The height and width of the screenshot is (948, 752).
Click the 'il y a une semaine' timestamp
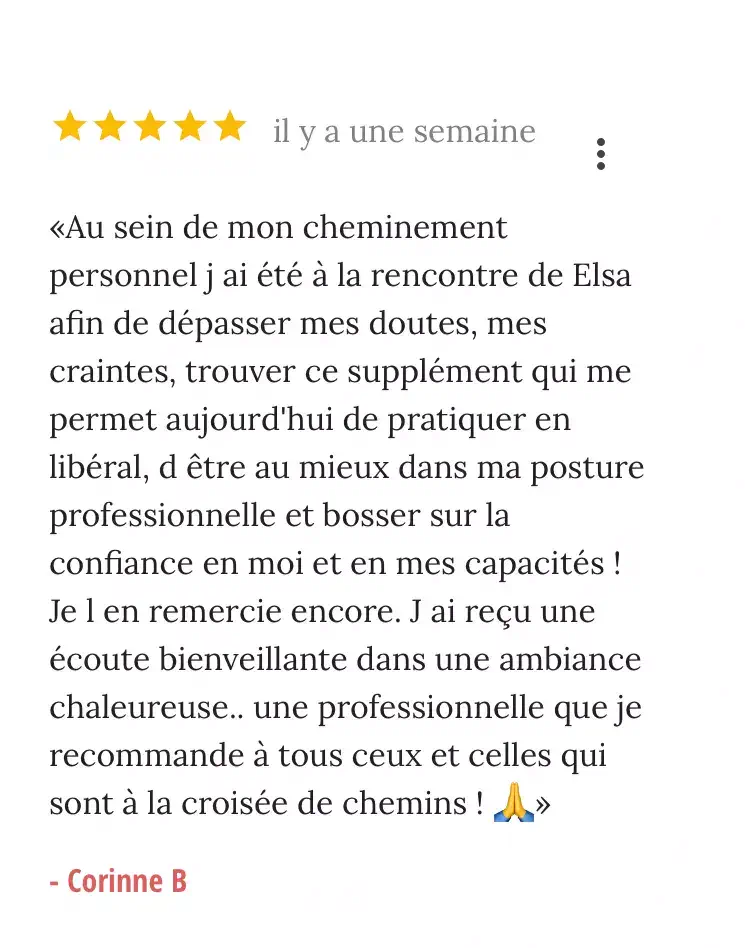coord(405,131)
